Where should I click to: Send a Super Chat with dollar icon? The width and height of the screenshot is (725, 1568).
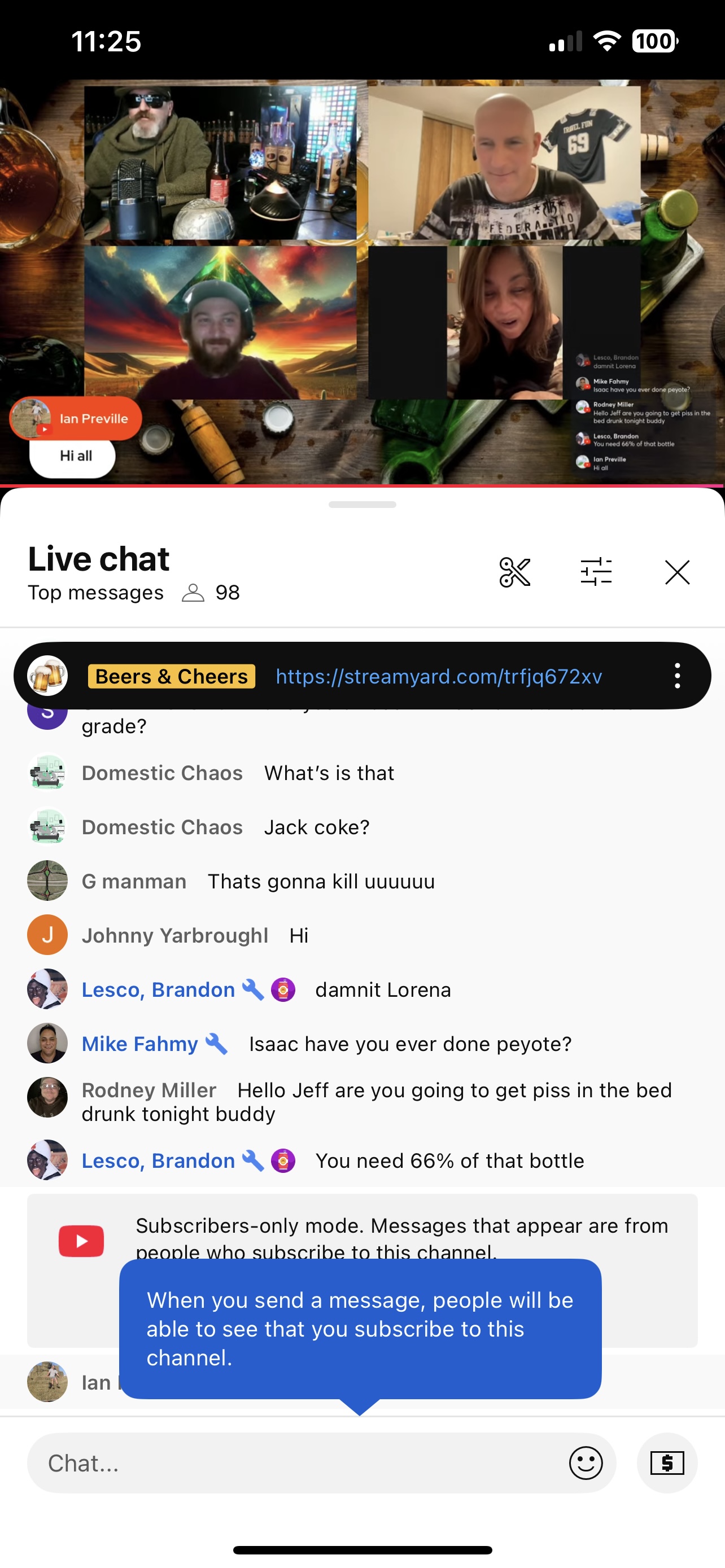coord(667,1462)
